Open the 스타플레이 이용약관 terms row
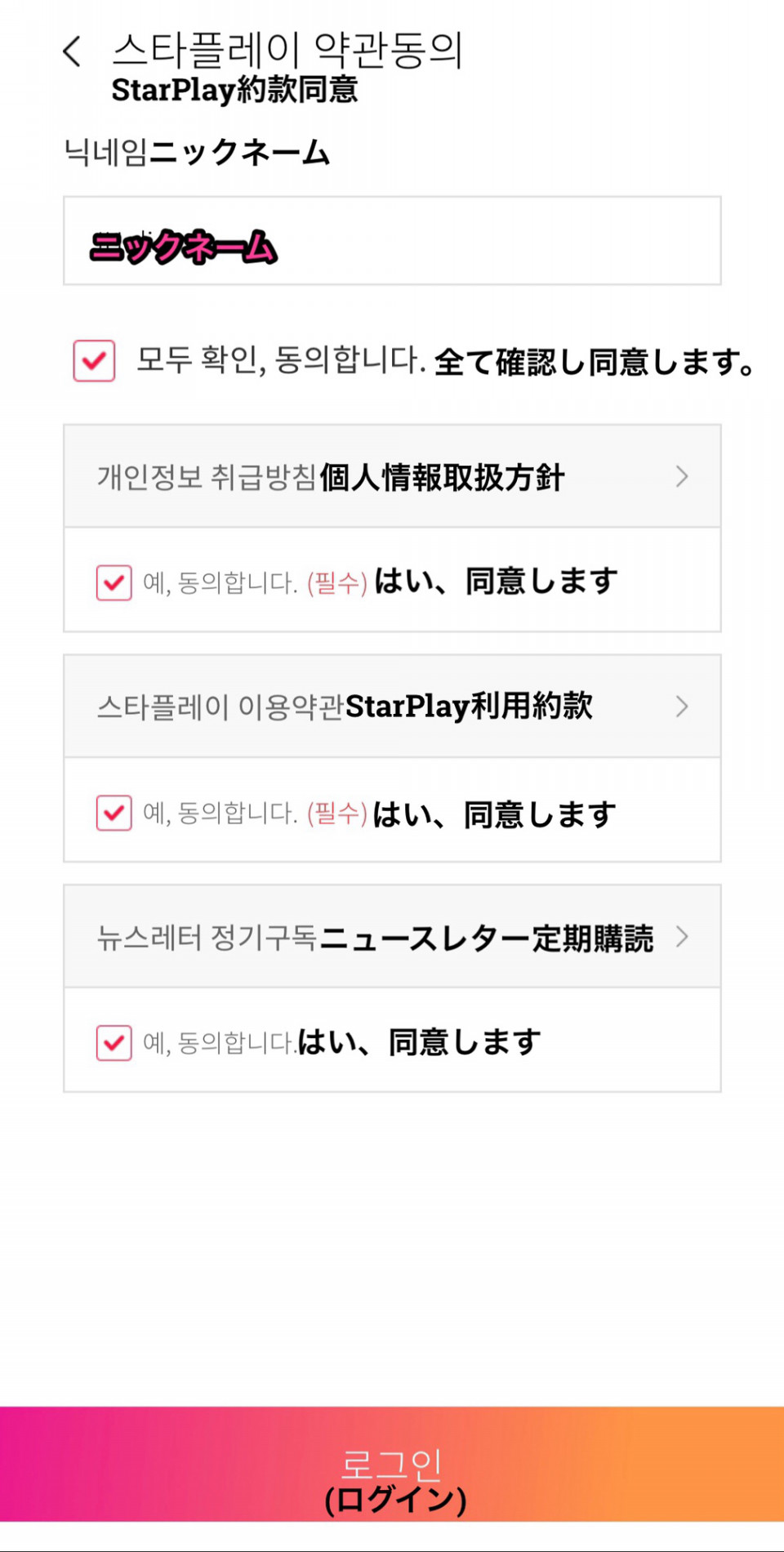This screenshot has width=784, height=1552. 392,706
